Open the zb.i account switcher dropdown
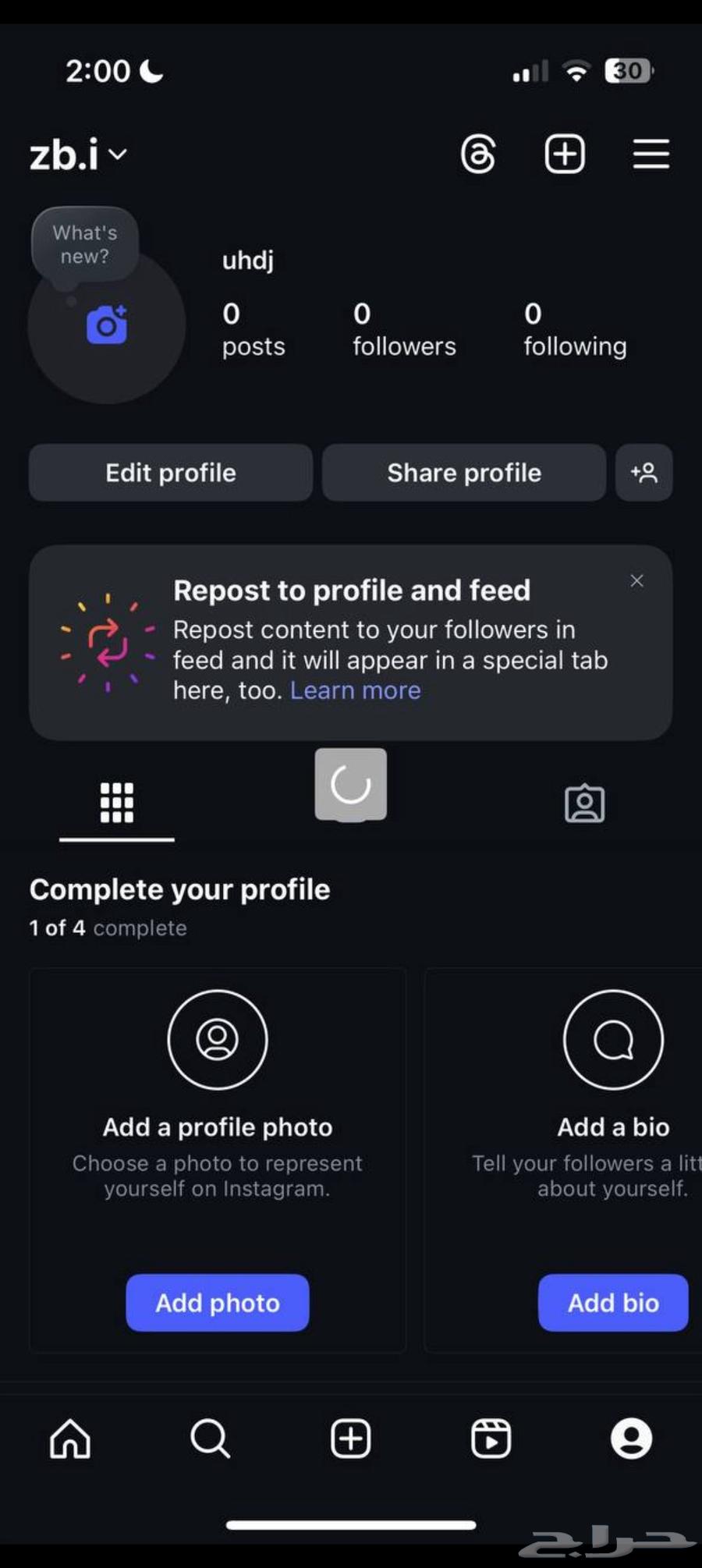702x1568 pixels. coord(78,154)
